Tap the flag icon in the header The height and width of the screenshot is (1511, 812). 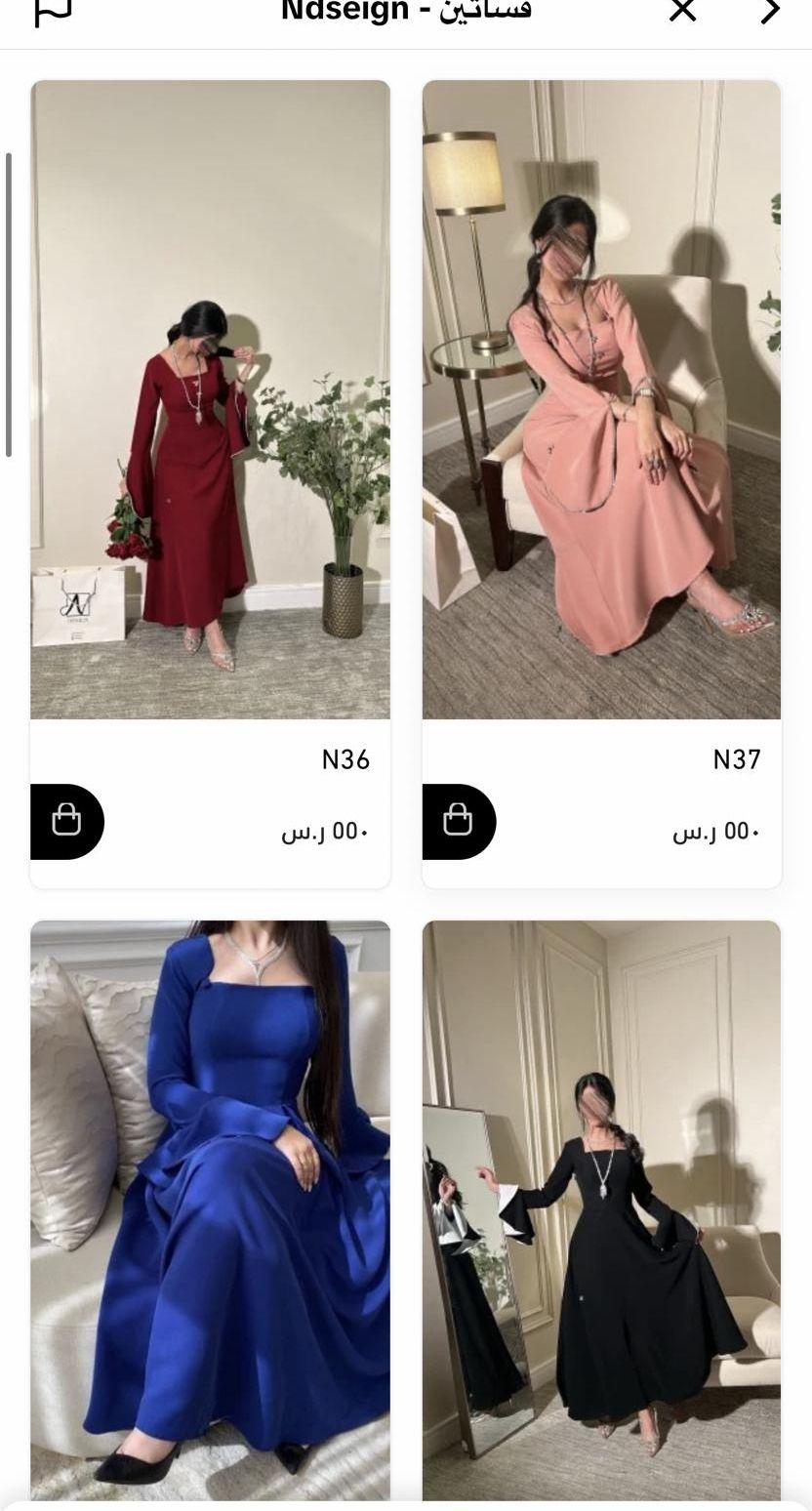click(x=53, y=11)
